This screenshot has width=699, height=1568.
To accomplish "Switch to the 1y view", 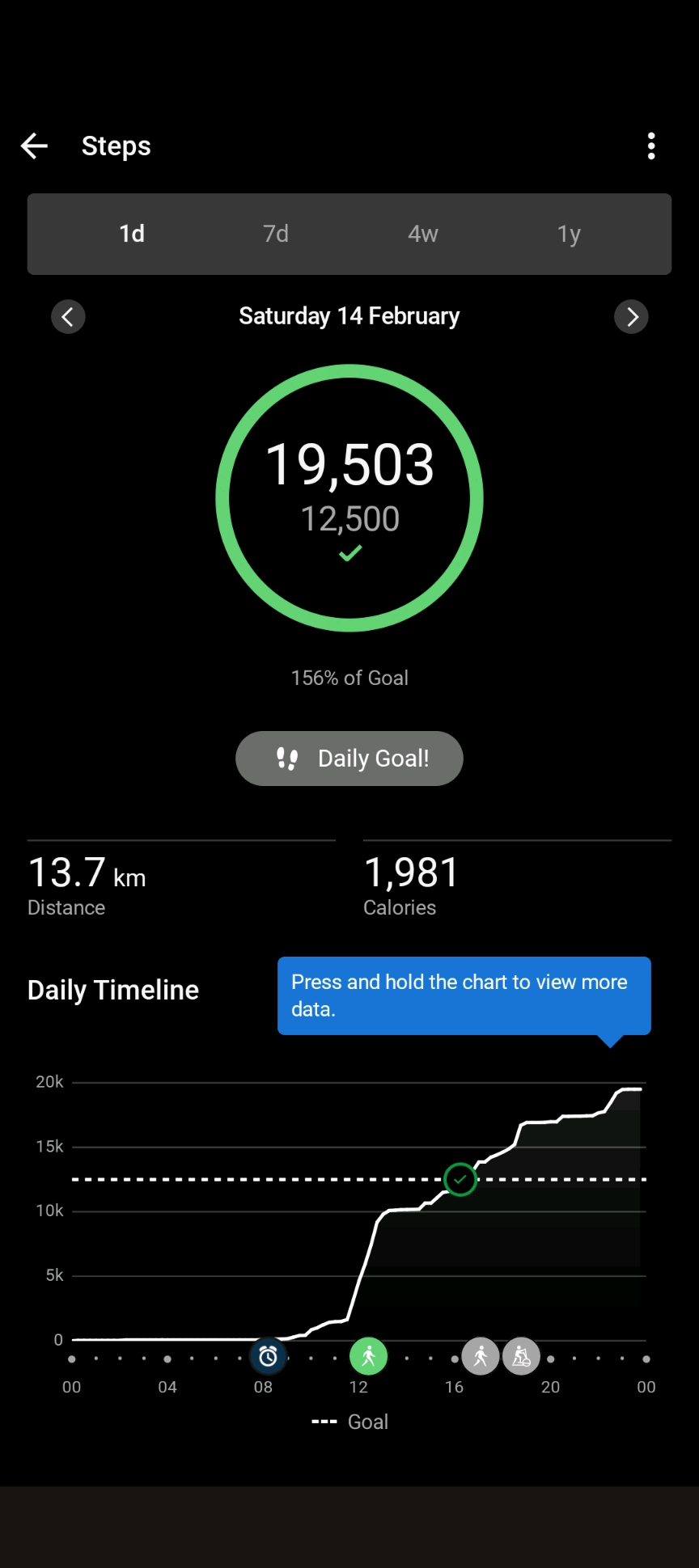I will (569, 234).
